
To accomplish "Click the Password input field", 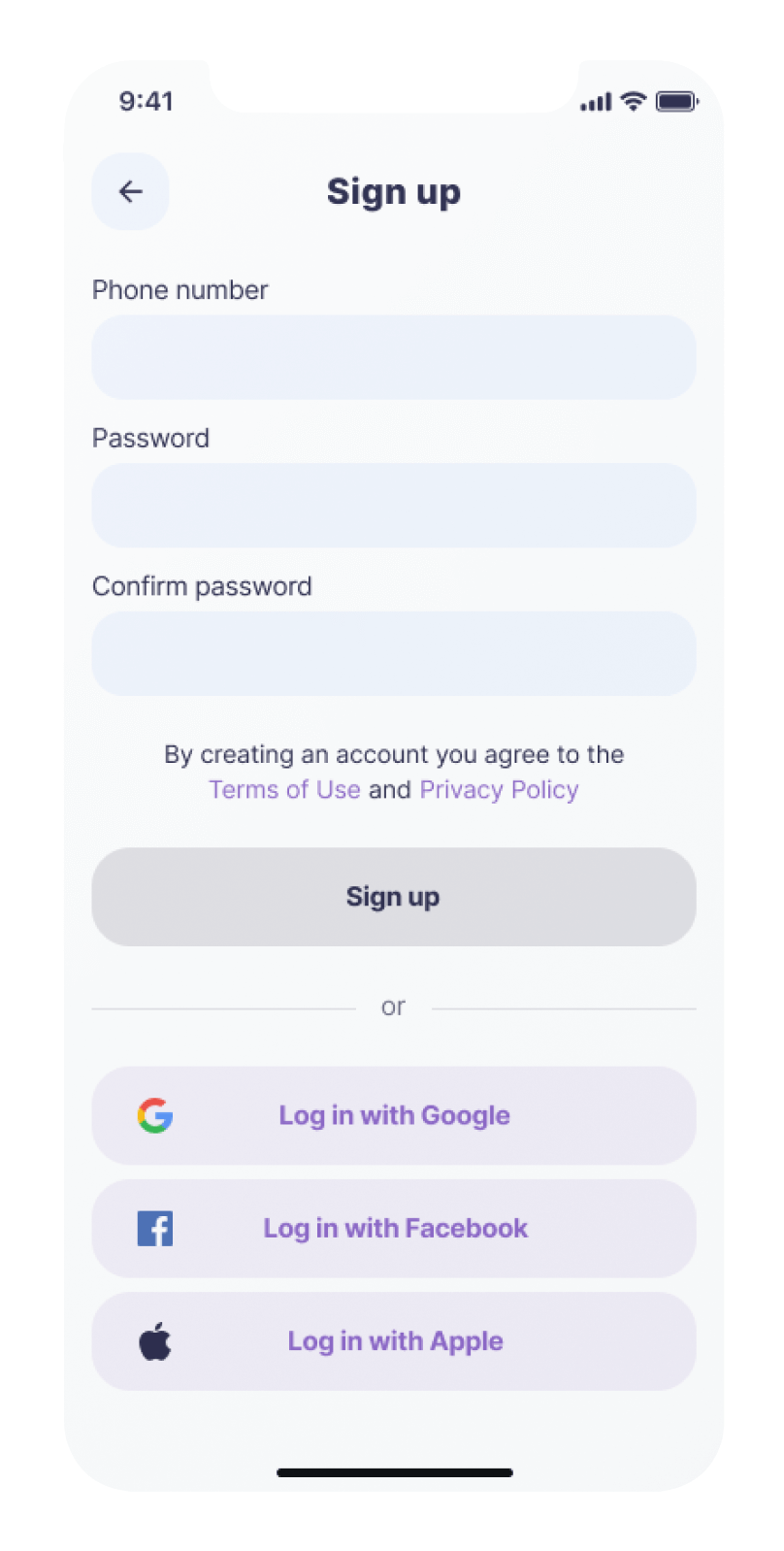I will [x=393, y=506].
